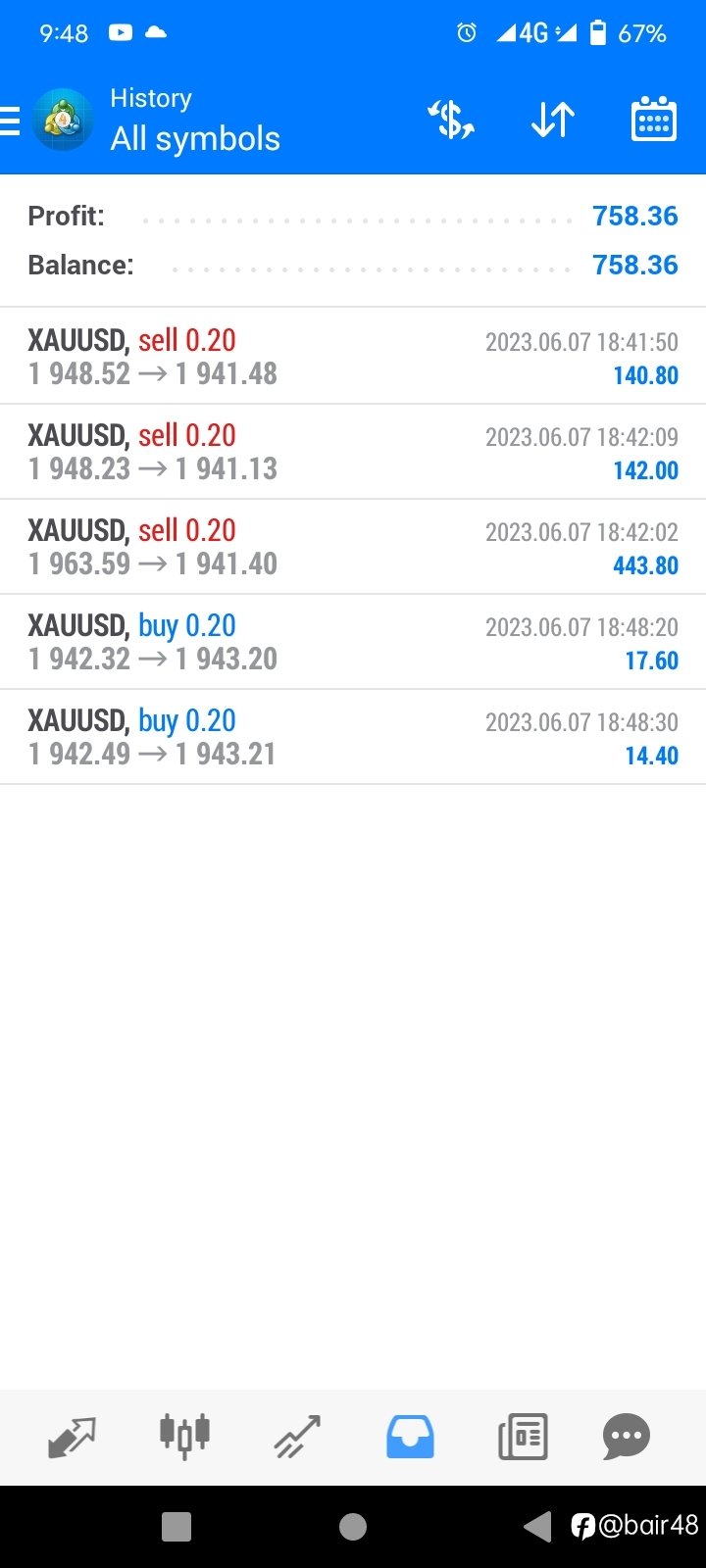Select the History inbox tab

(x=410, y=1438)
